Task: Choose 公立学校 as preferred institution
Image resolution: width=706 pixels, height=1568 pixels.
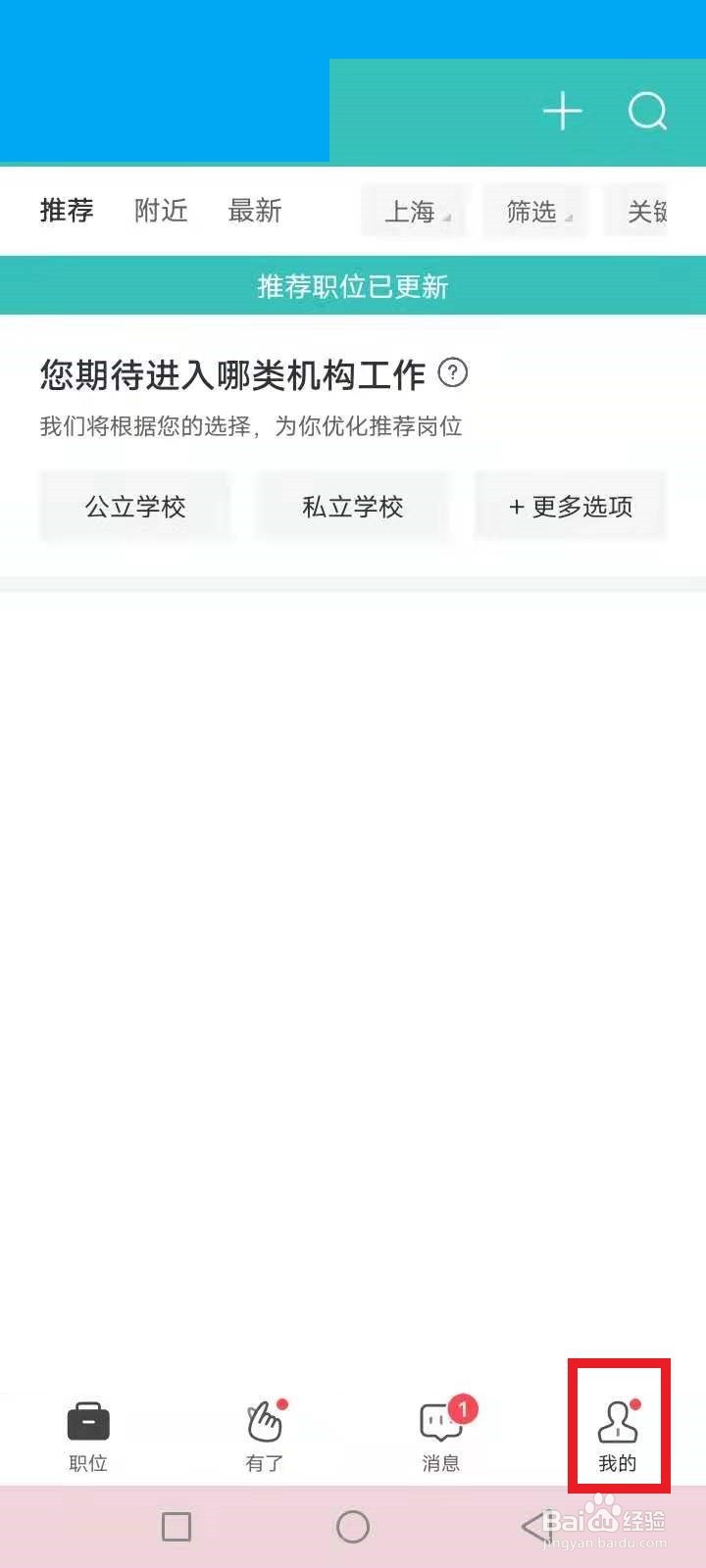Action: [135, 506]
